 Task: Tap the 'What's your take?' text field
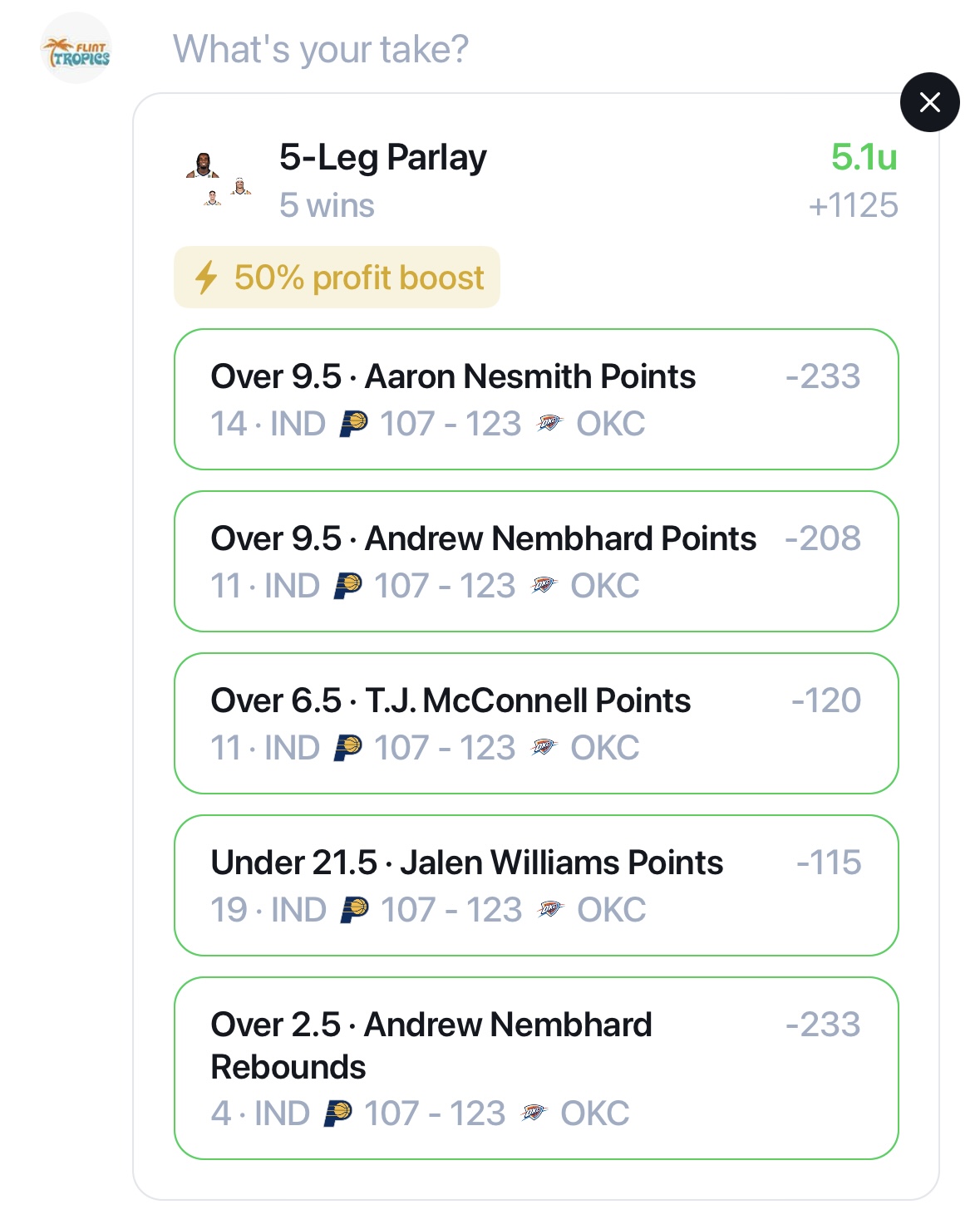point(321,50)
